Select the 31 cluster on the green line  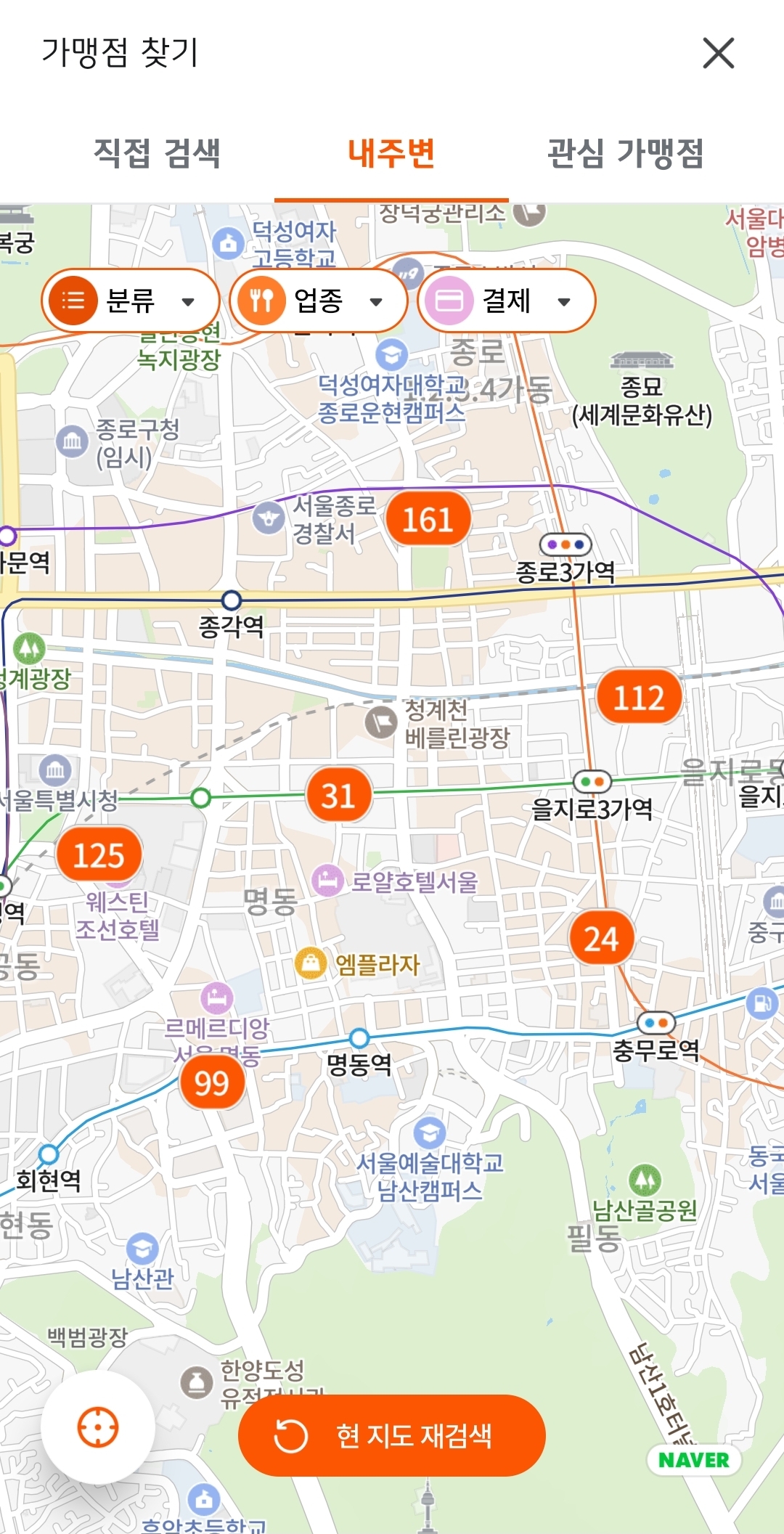(x=338, y=796)
